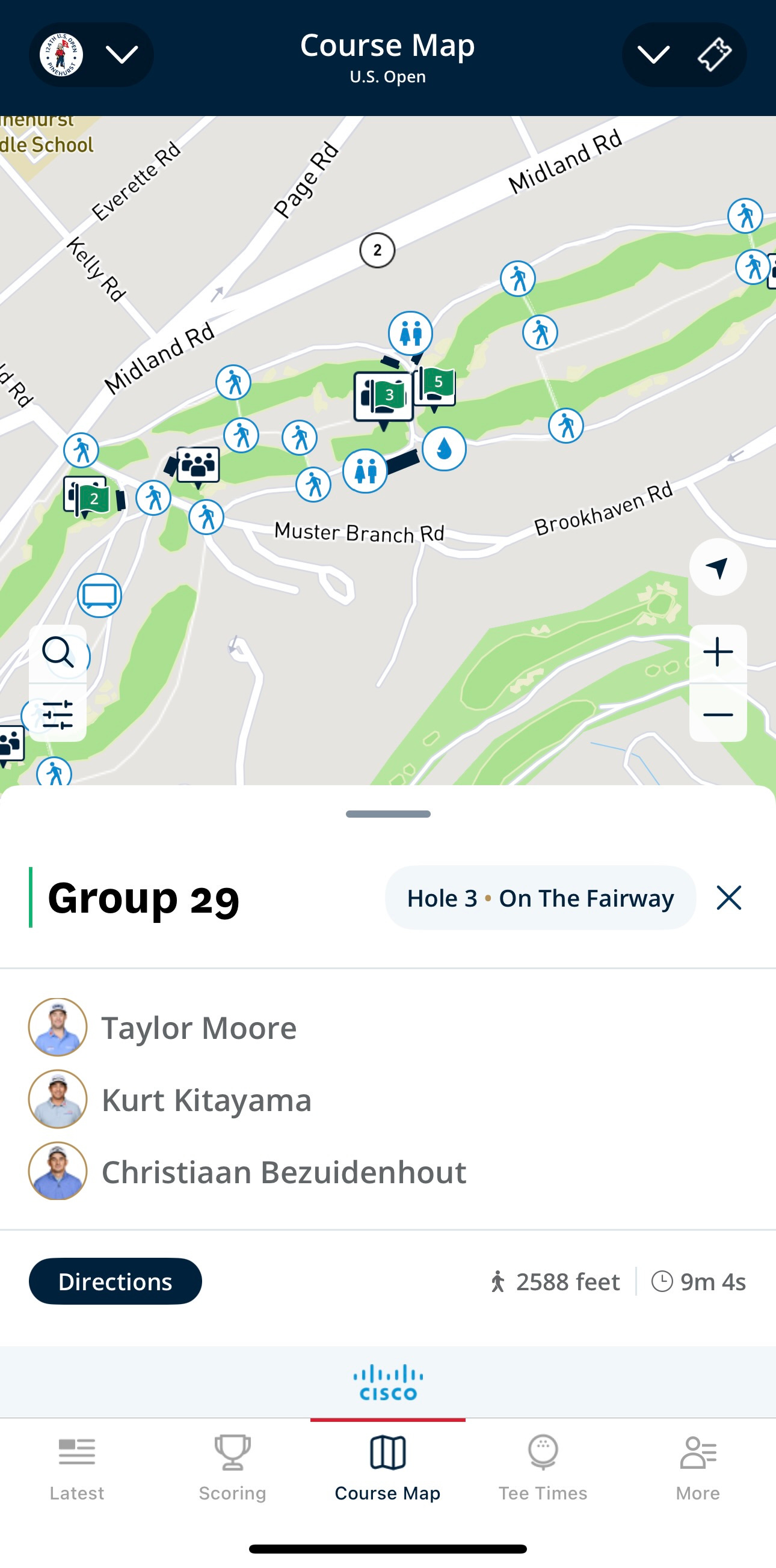Get directions to Group 29
Viewport: 776px width, 1568px height.
coord(115,1281)
